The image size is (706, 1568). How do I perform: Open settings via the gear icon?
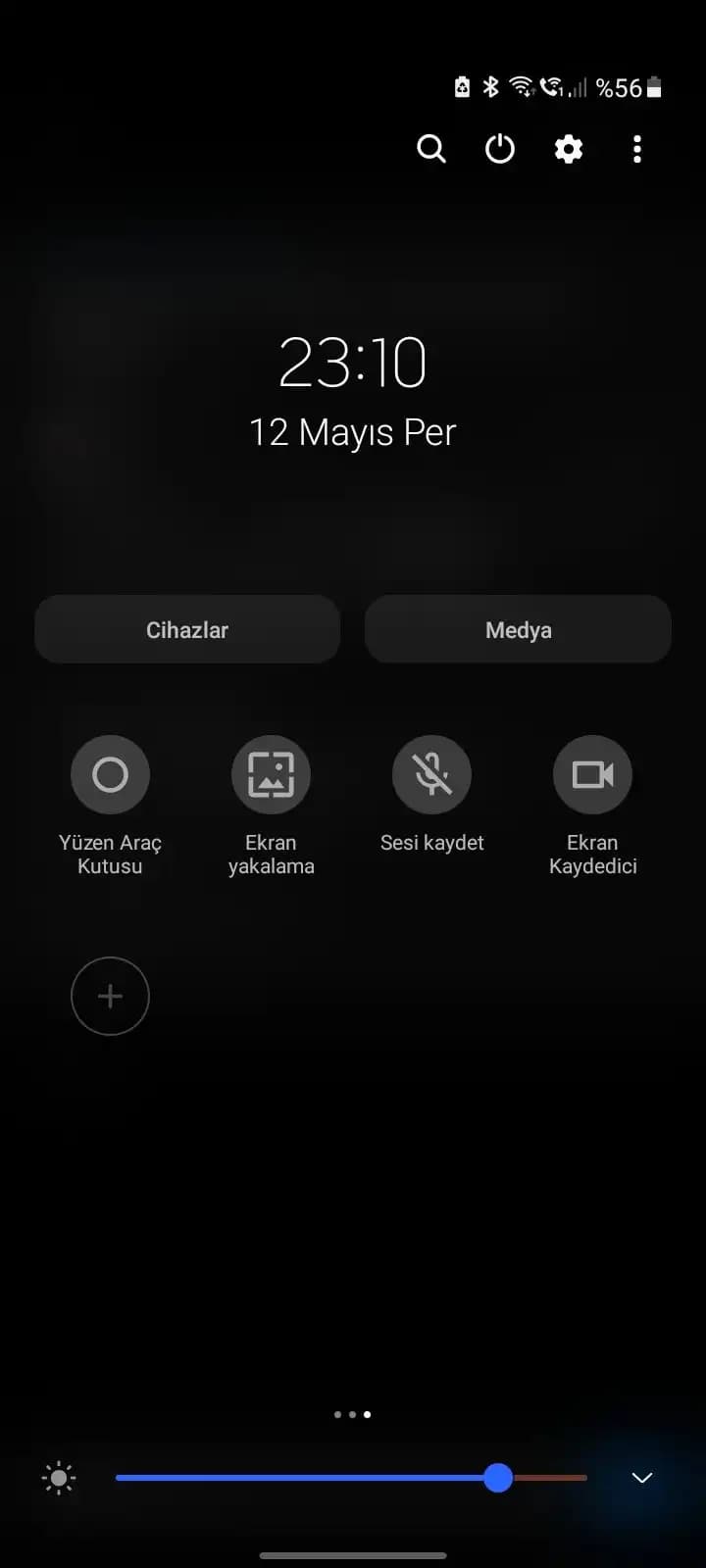coord(569,149)
